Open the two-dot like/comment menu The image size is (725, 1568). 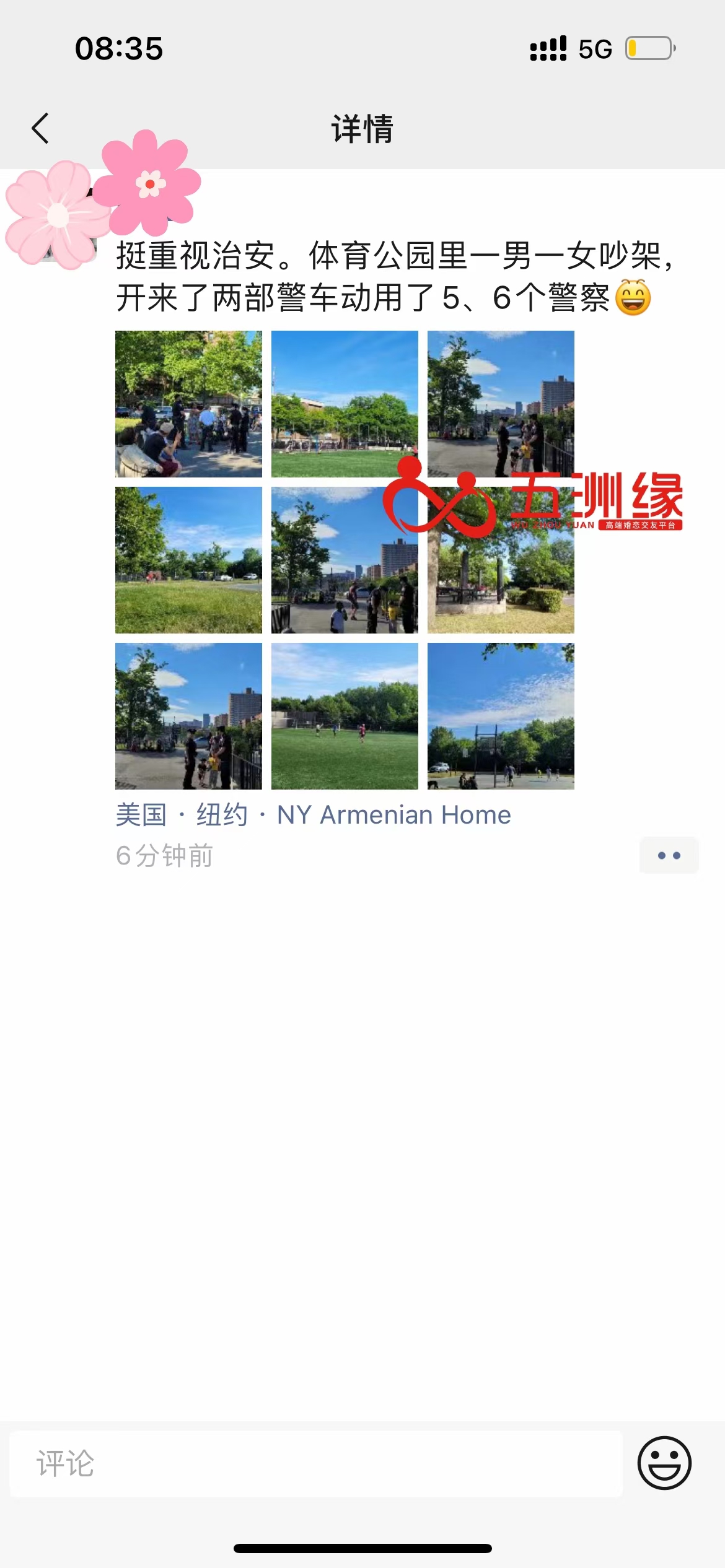(669, 855)
